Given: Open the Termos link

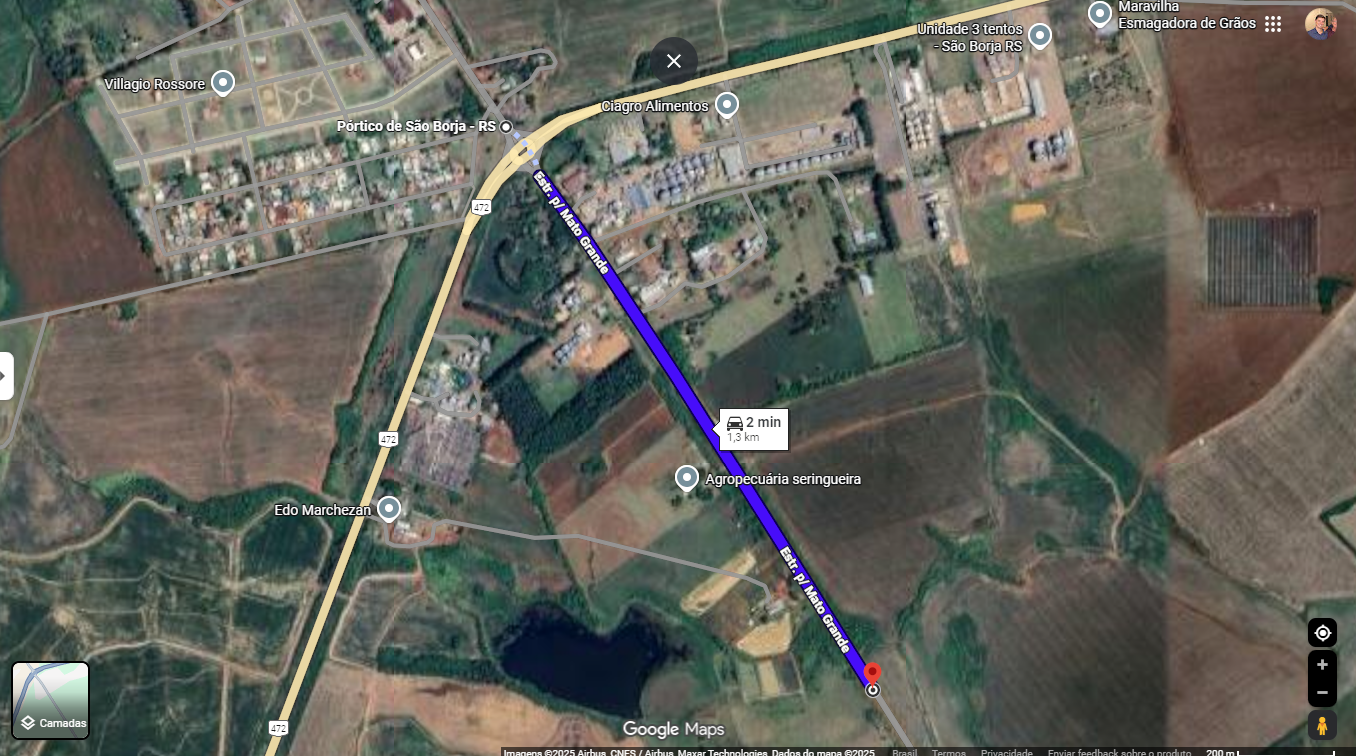Looking at the screenshot, I should [x=948, y=752].
